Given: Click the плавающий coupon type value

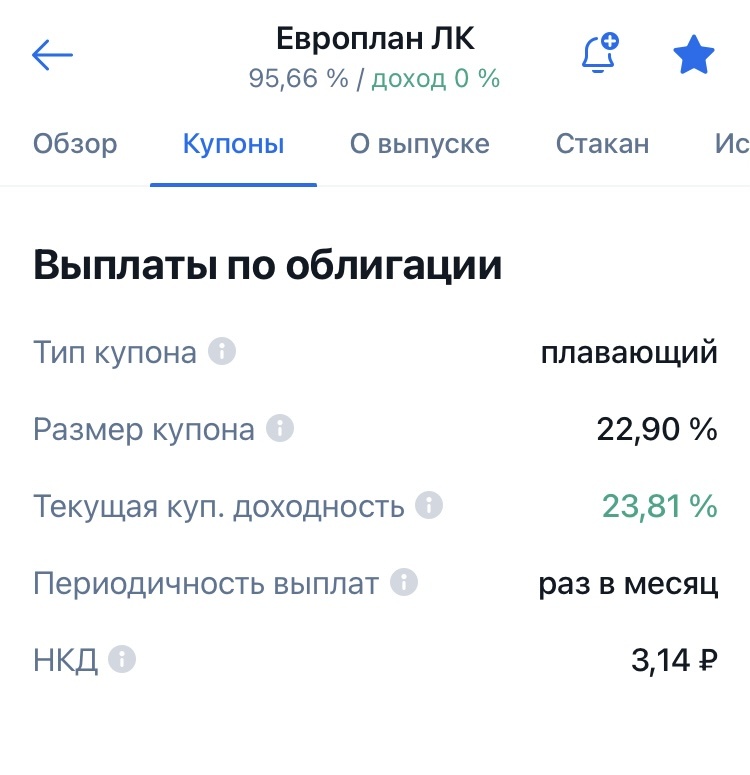Looking at the screenshot, I should [x=630, y=351].
